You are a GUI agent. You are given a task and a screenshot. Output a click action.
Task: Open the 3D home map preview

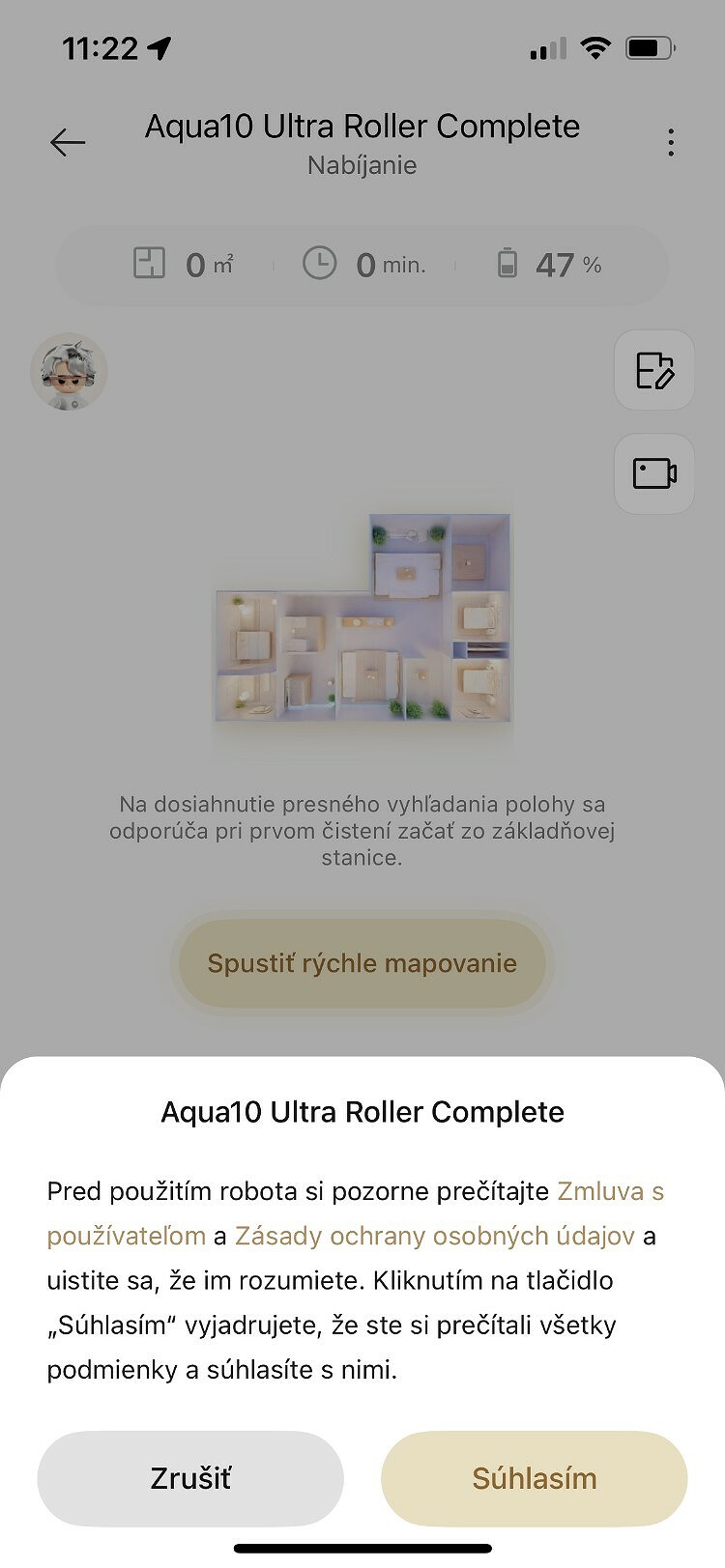click(x=363, y=618)
